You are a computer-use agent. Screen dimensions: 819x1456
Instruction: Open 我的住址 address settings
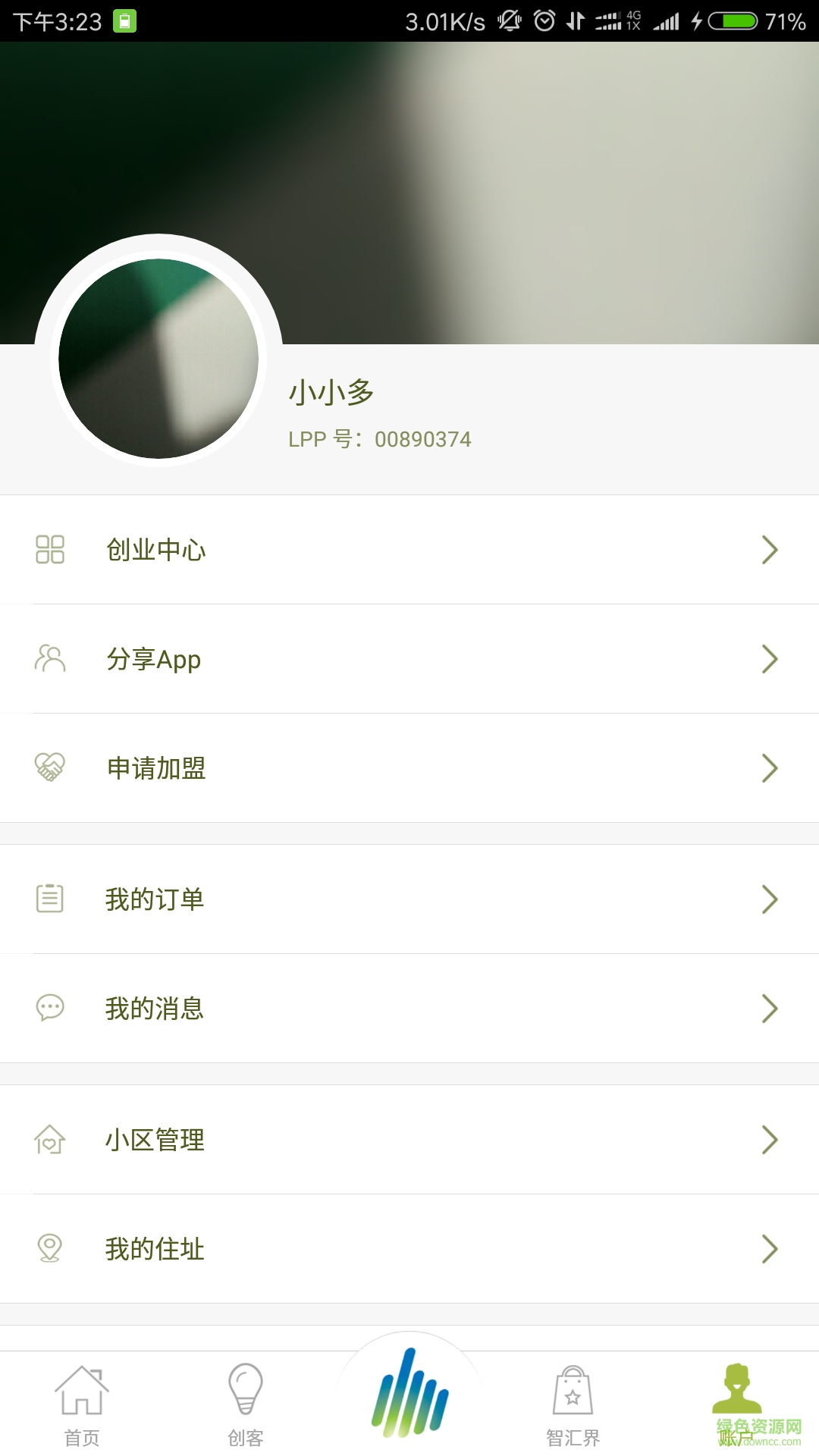point(409,1249)
